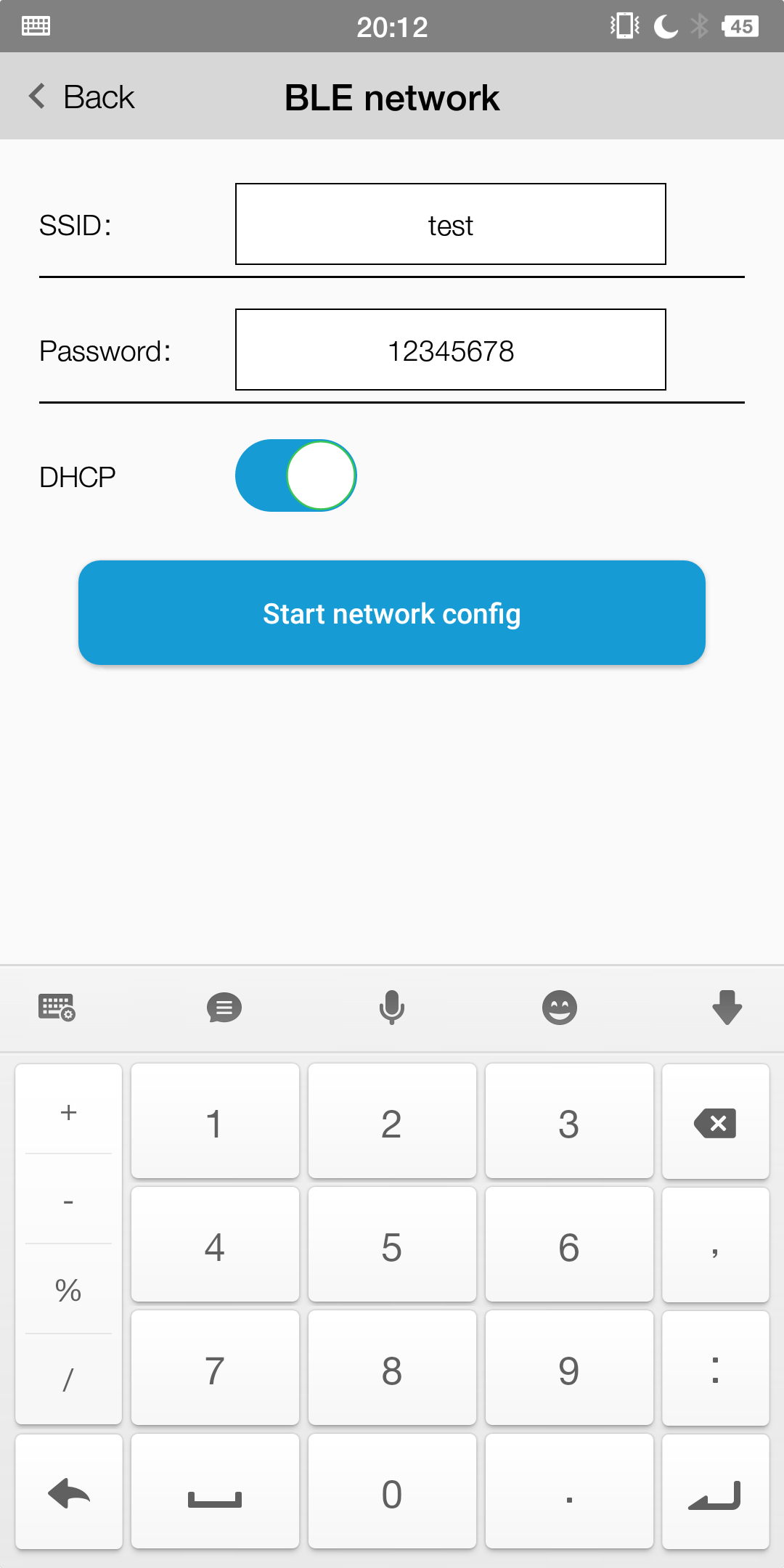Go back from BLE network
This screenshot has width=784, height=1568.
tap(81, 97)
